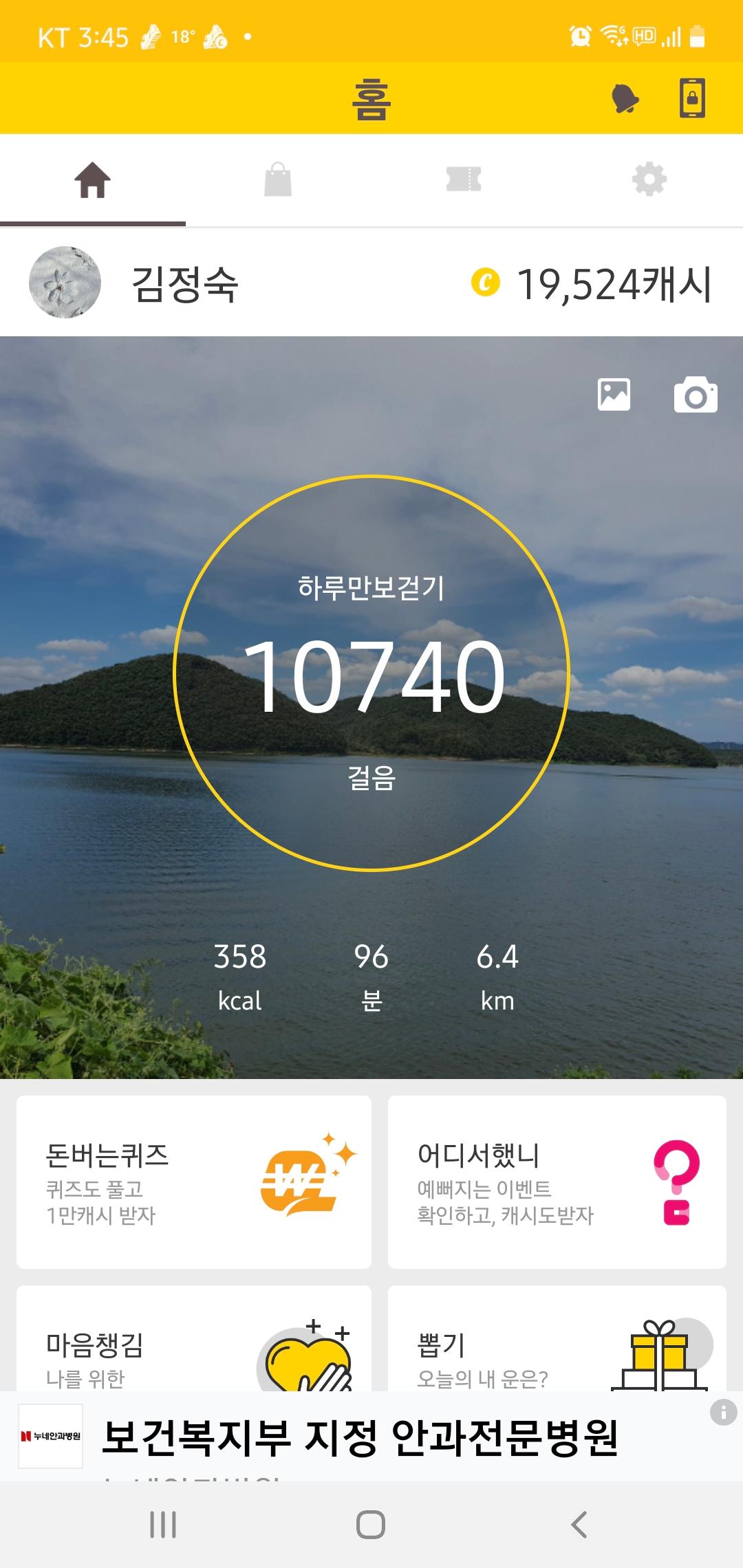The image size is (743, 1568).
Task: Open the camera icon
Action: tap(696, 395)
